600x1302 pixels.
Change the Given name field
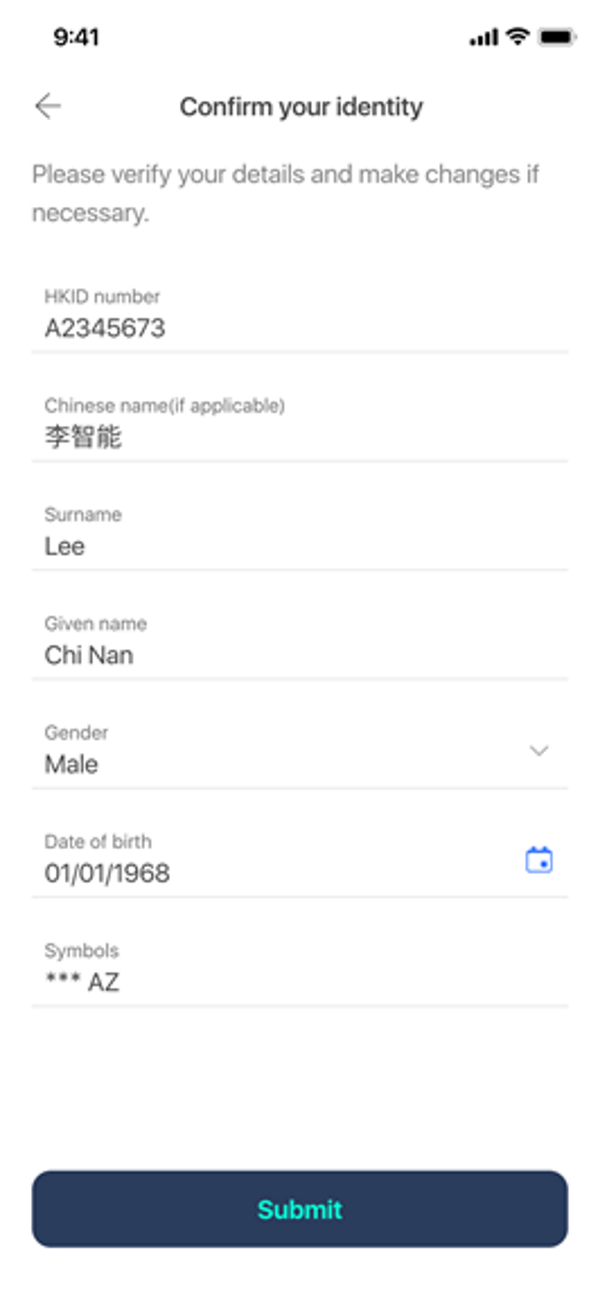[300, 654]
